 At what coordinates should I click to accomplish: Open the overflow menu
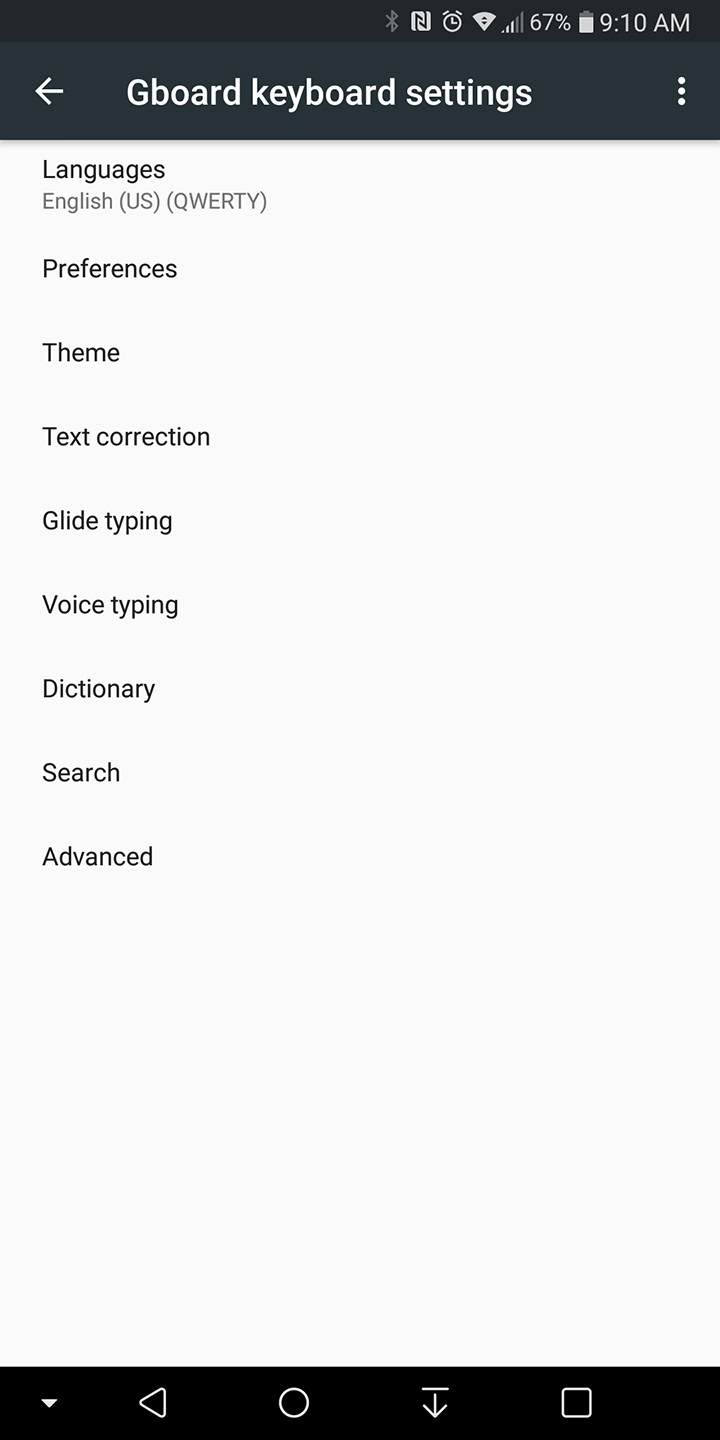[x=681, y=92]
